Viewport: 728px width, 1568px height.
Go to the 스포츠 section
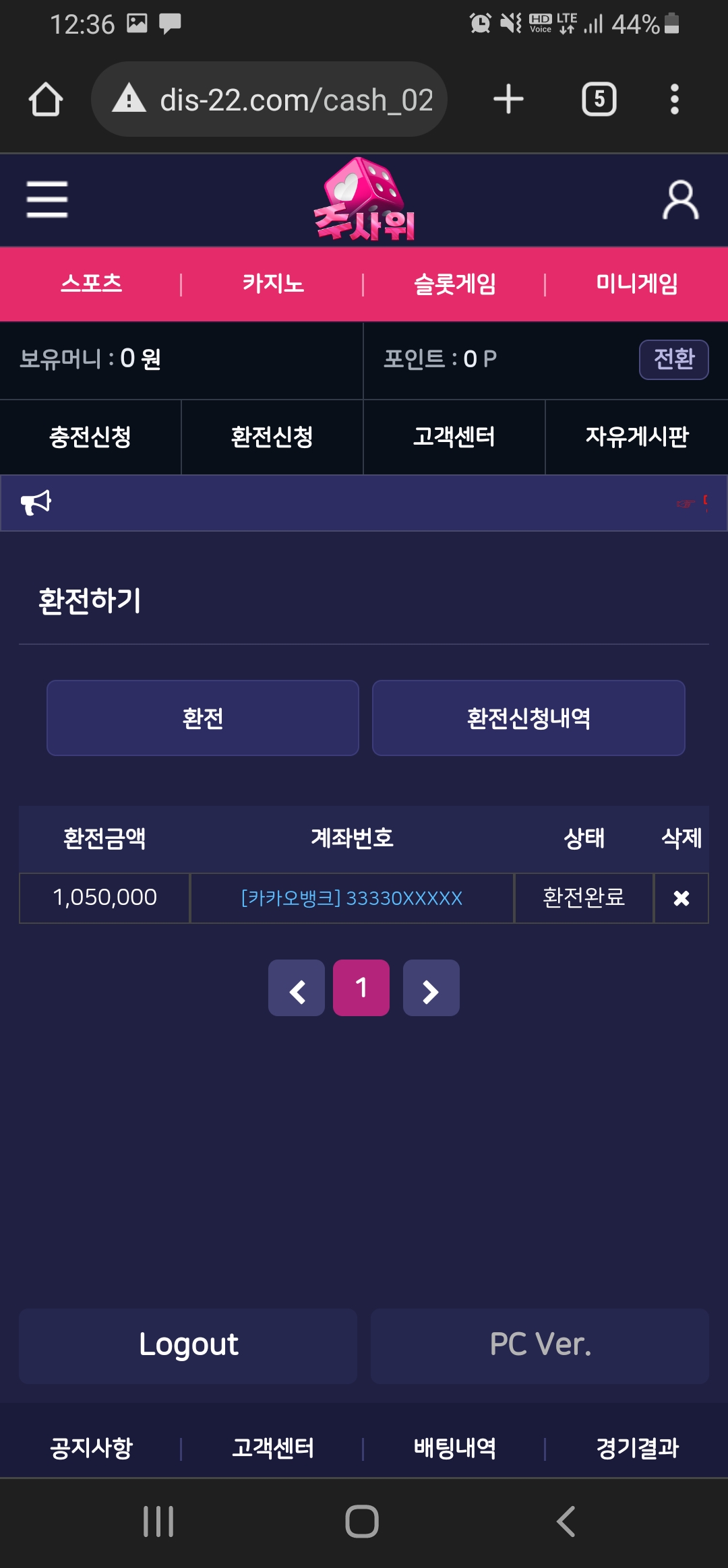(91, 284)
